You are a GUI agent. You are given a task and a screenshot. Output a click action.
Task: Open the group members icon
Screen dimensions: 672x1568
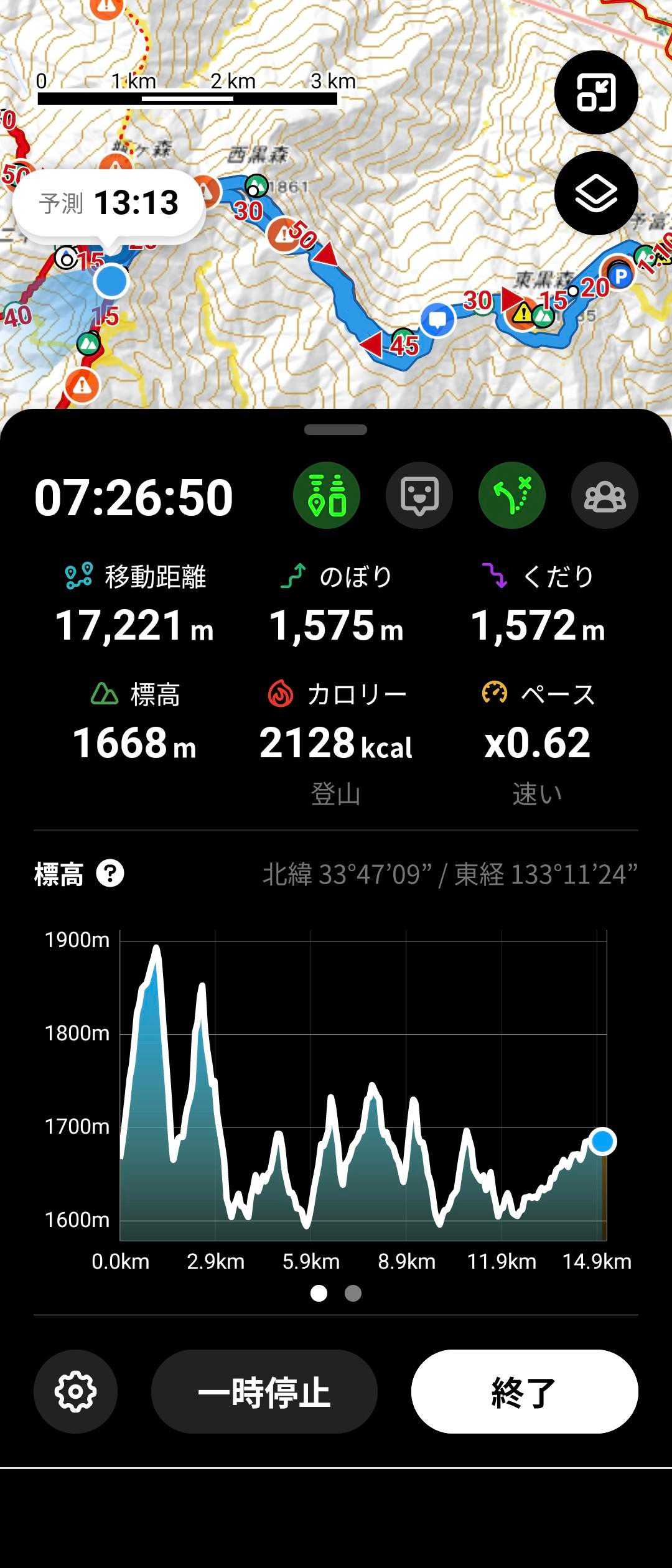click(x=604, y=495)
